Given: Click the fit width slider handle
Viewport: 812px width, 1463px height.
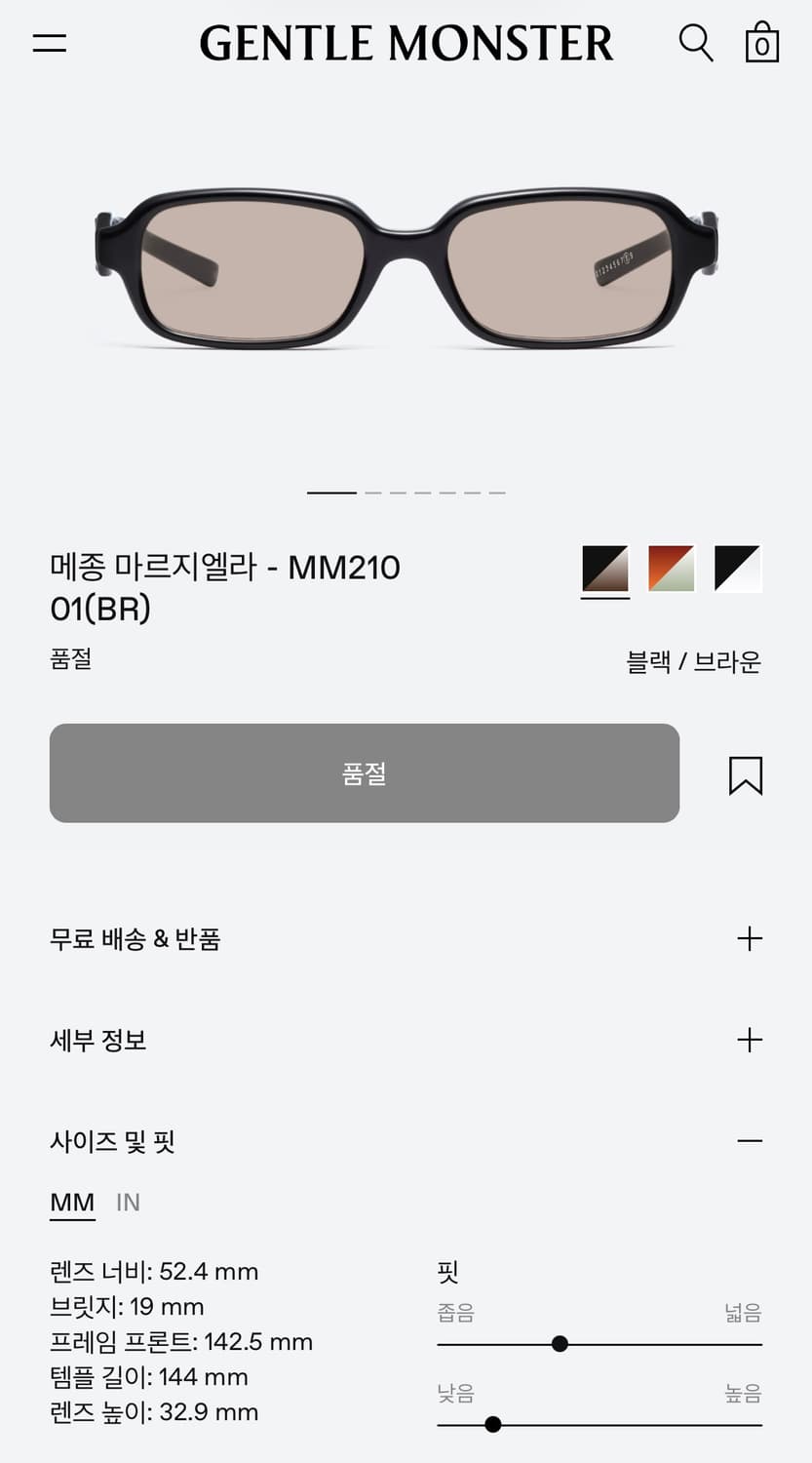Looking at the screenshot, I should pyautogui.click(x=560, y=1343).
